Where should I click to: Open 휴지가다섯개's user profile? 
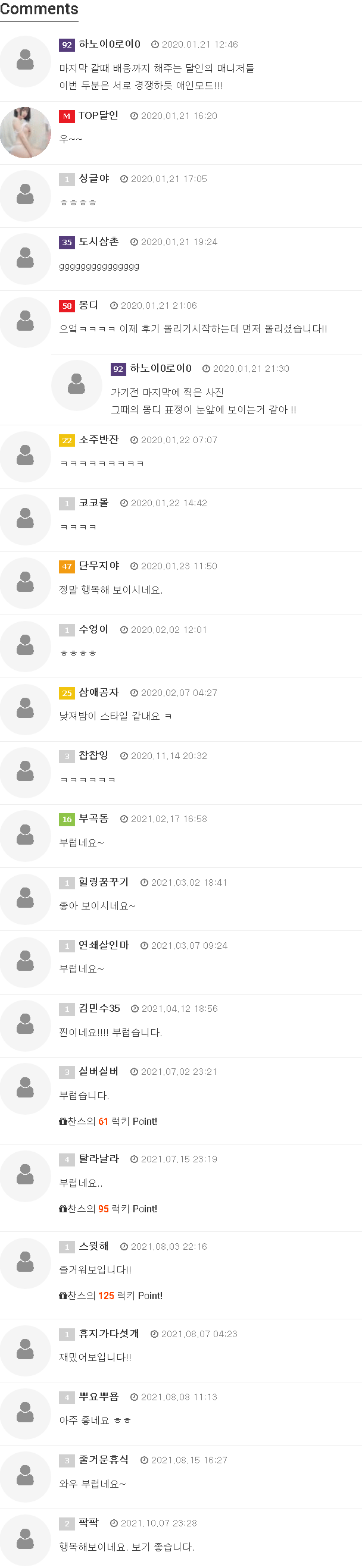coord(108,1334)
